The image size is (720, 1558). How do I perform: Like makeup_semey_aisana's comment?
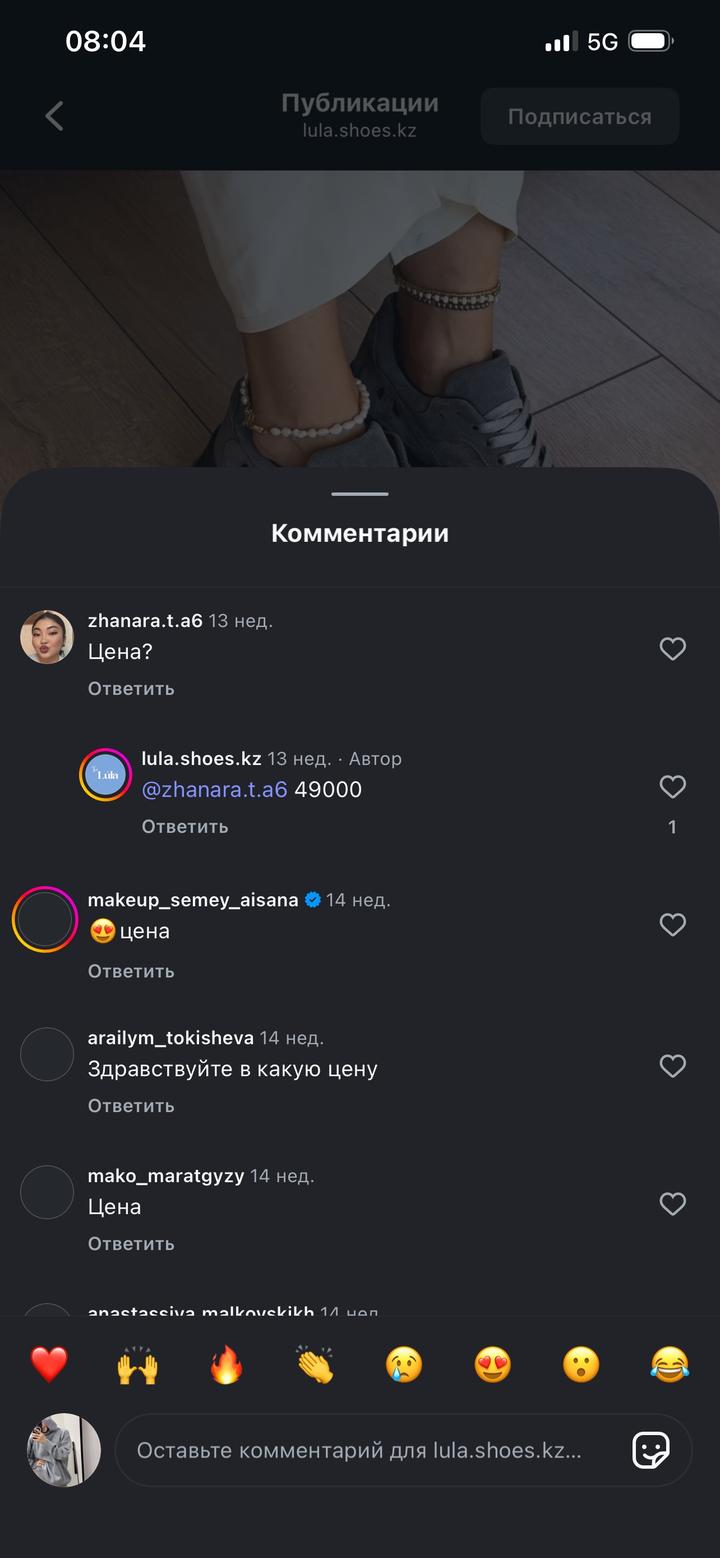pos(673,925)
